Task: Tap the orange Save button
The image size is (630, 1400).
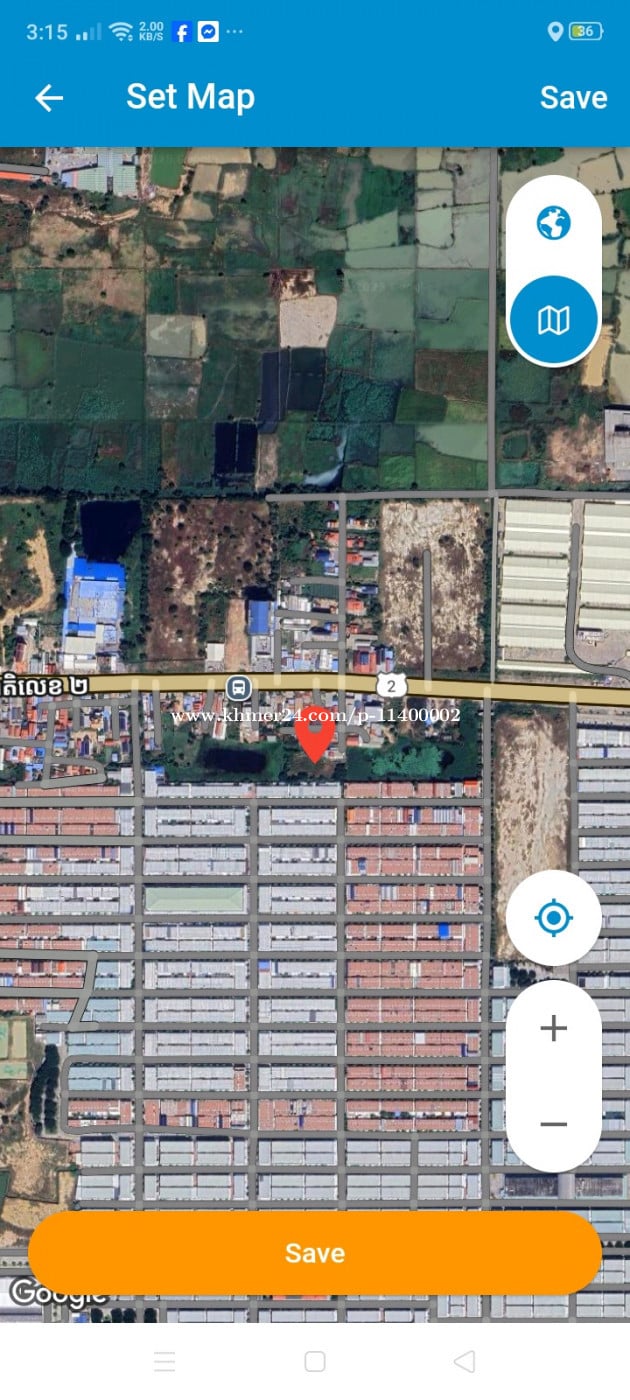Action: pyautogui.click(x=315, y=1253)
